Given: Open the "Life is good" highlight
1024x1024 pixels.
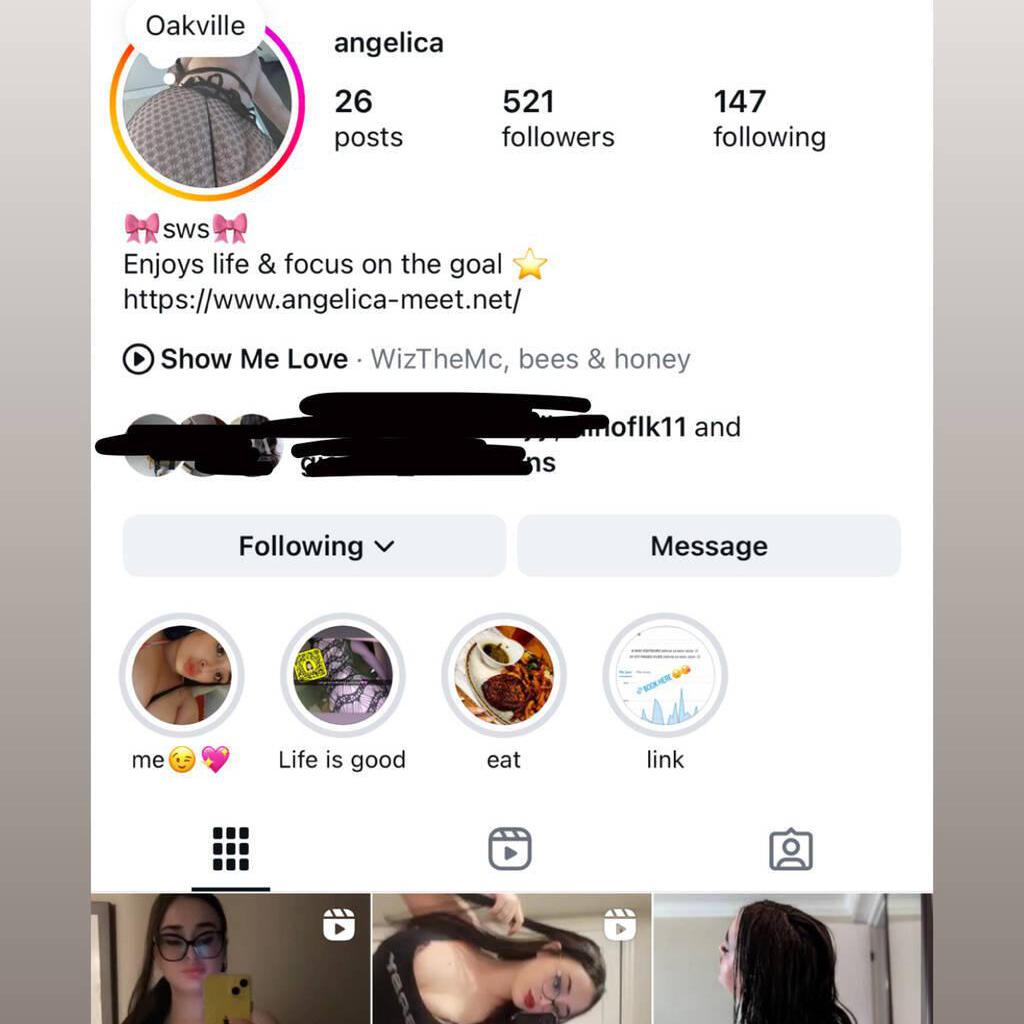Looking at the screenshot, I should [342, 676].
